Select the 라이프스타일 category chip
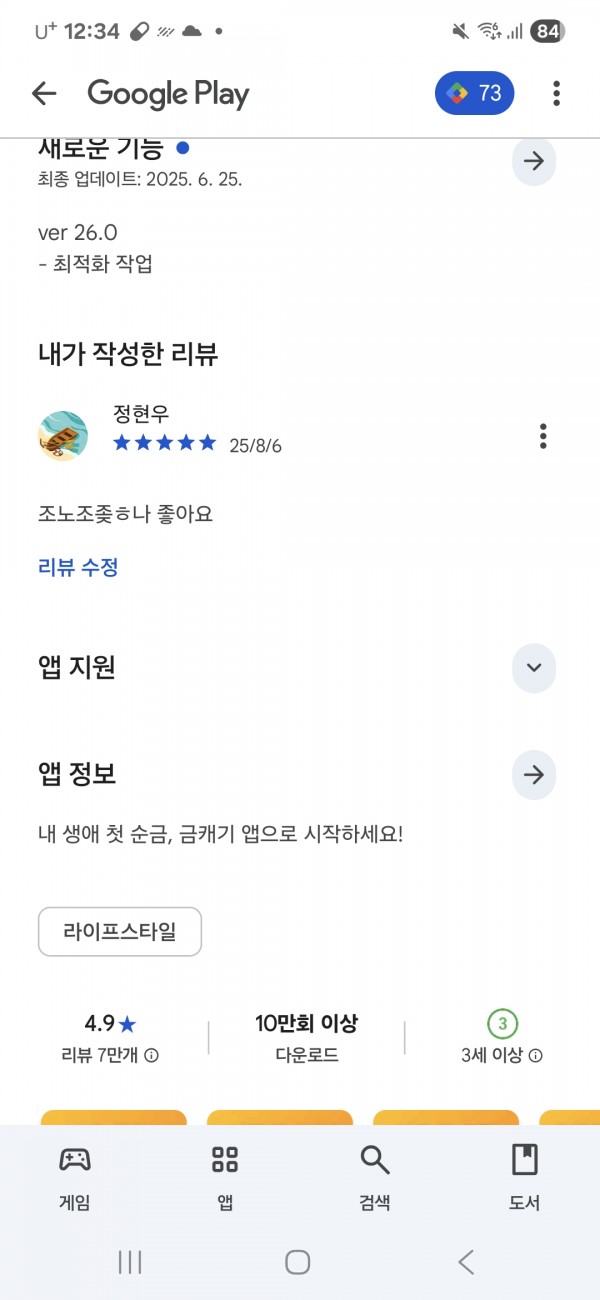The image size is (600, 1300). pos(120,932)
